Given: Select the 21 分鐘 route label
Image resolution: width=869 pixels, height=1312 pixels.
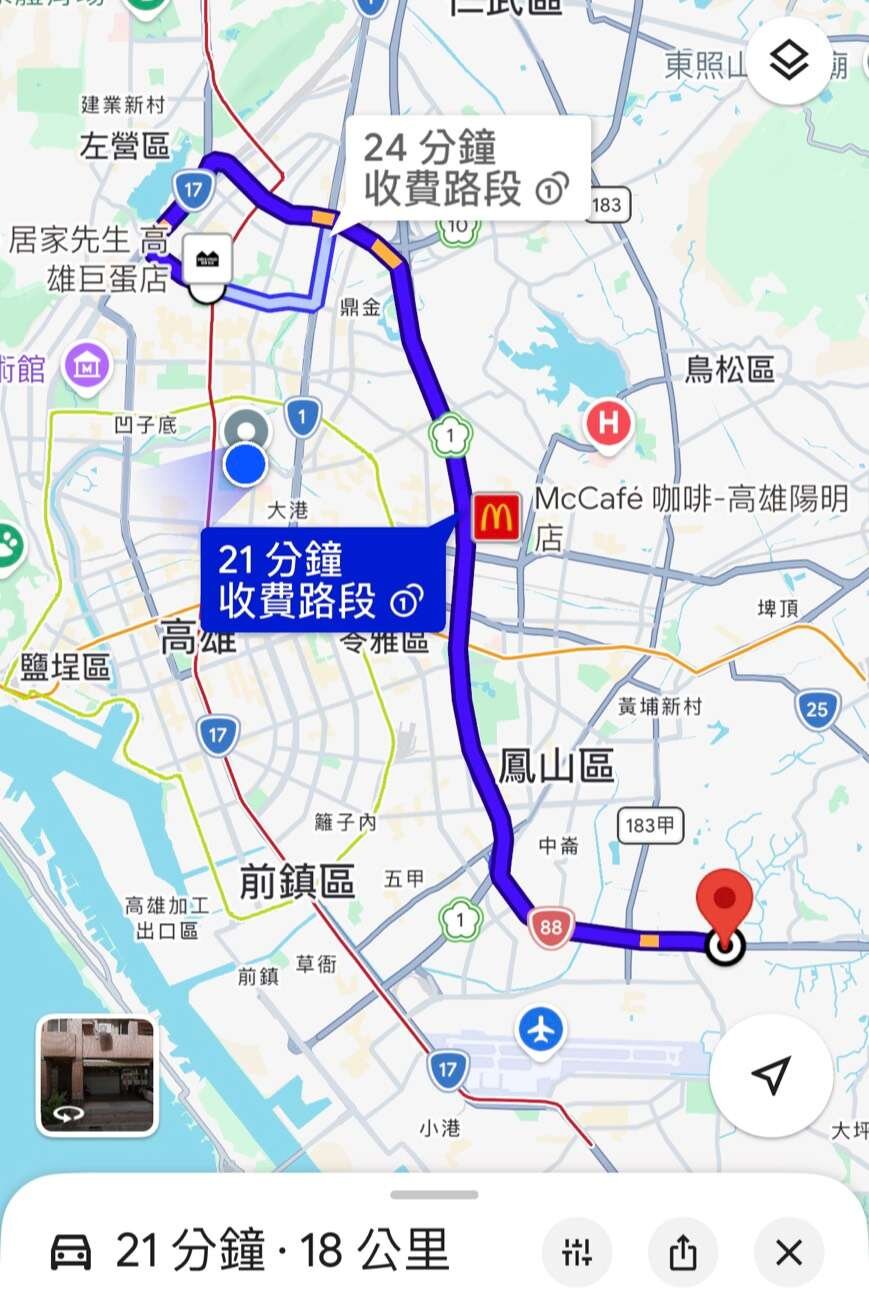Looking at the screenshot, I should 322,580.
